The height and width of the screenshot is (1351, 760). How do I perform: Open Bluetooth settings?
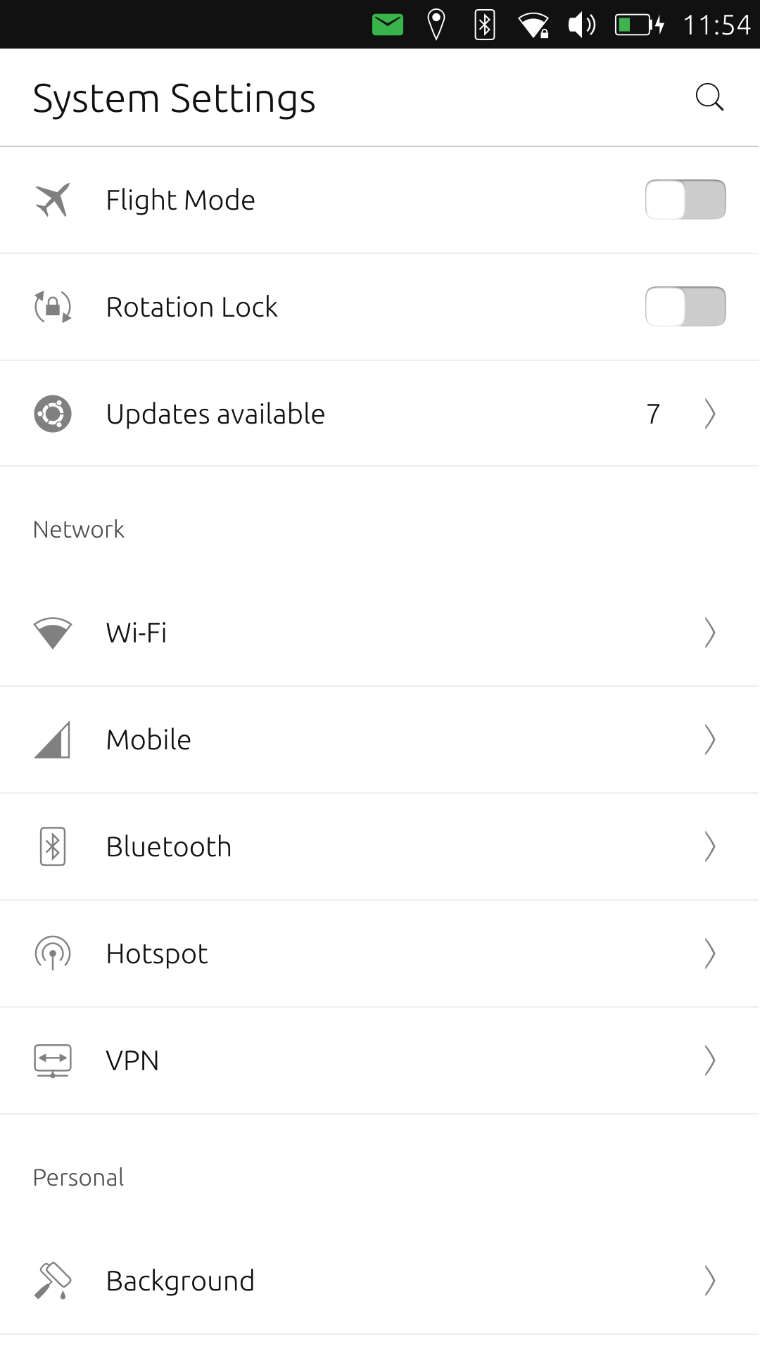(380, 847)
